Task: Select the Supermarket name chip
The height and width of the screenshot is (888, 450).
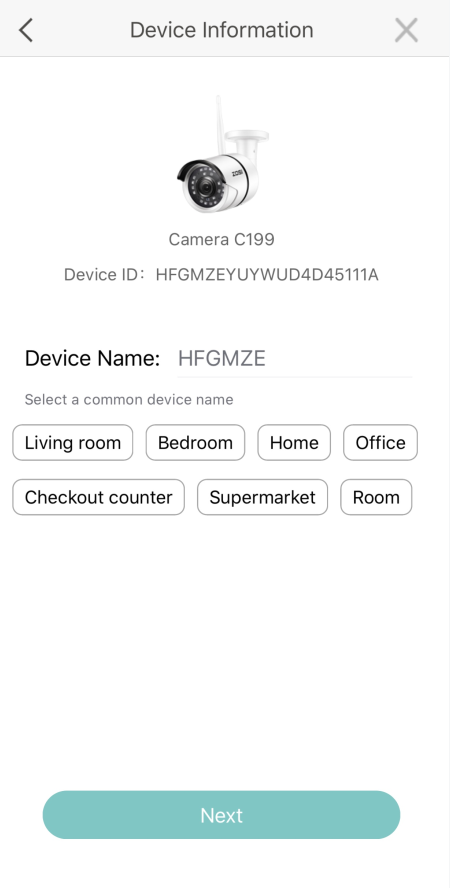Action: (x=263, y=497)
